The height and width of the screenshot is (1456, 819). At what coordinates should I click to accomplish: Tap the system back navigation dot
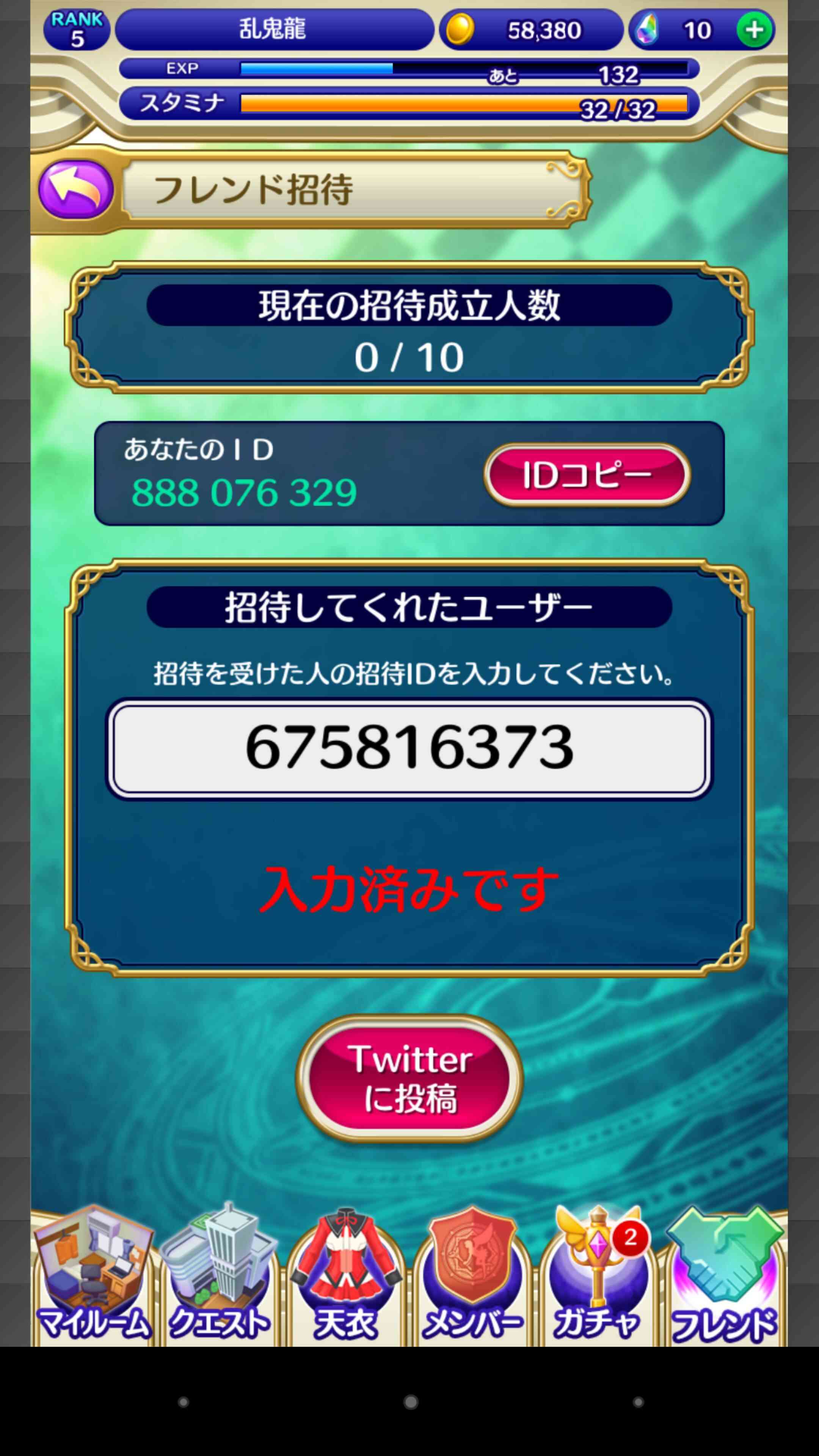(183, 1402)
